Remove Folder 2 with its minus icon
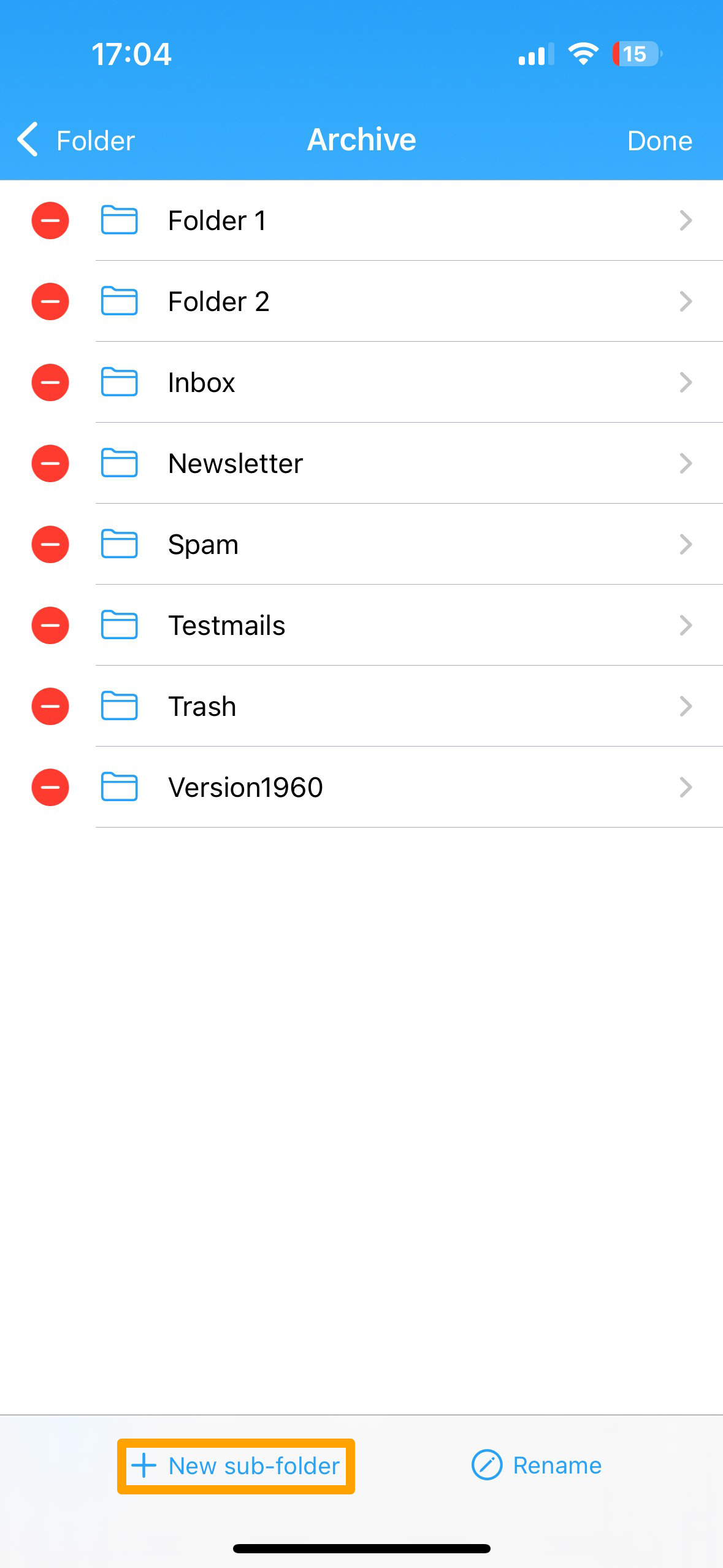This screenshot has height=1568, width=723. (50, 301)
